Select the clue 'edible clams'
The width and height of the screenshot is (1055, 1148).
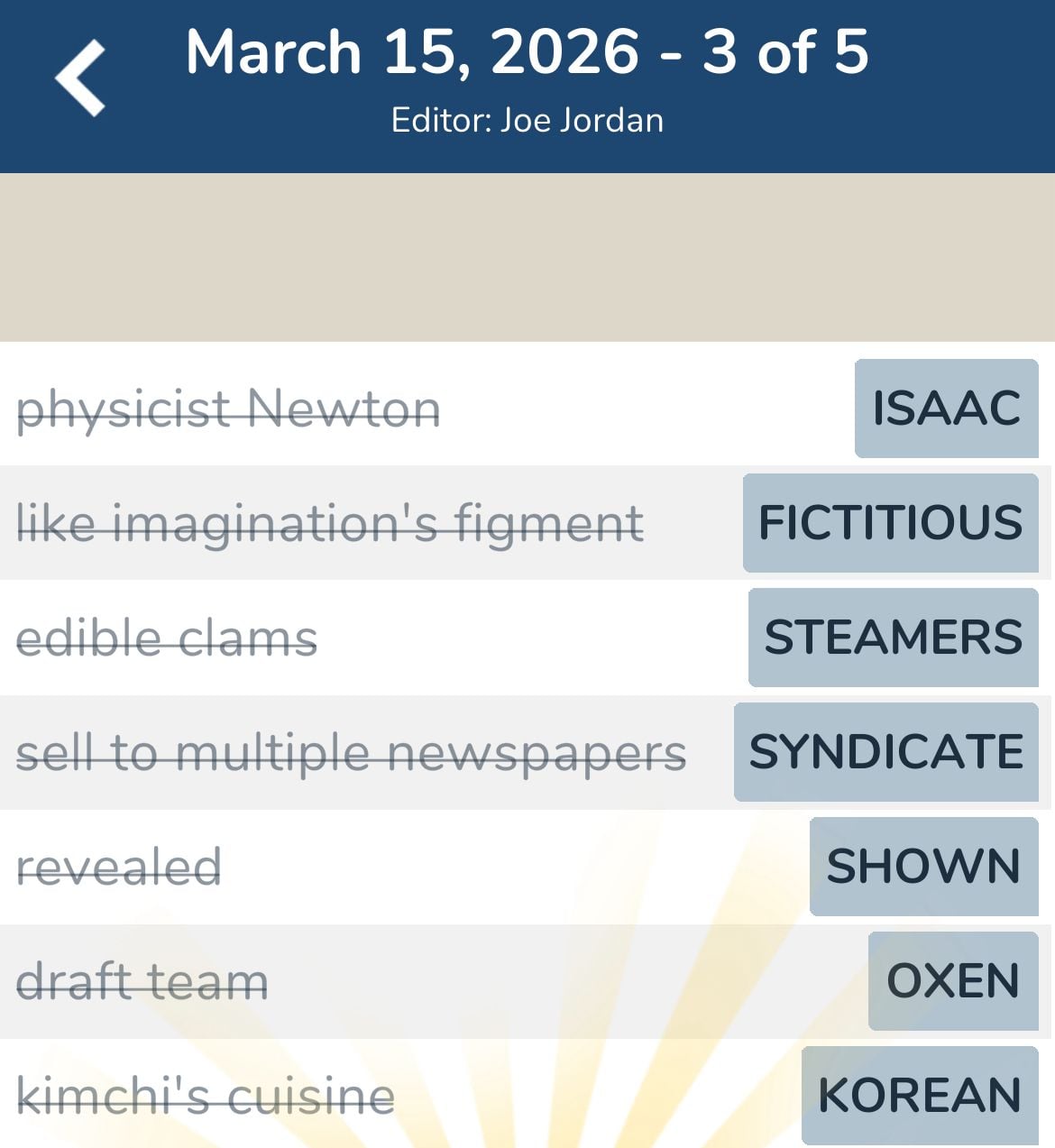click(167, 638)
